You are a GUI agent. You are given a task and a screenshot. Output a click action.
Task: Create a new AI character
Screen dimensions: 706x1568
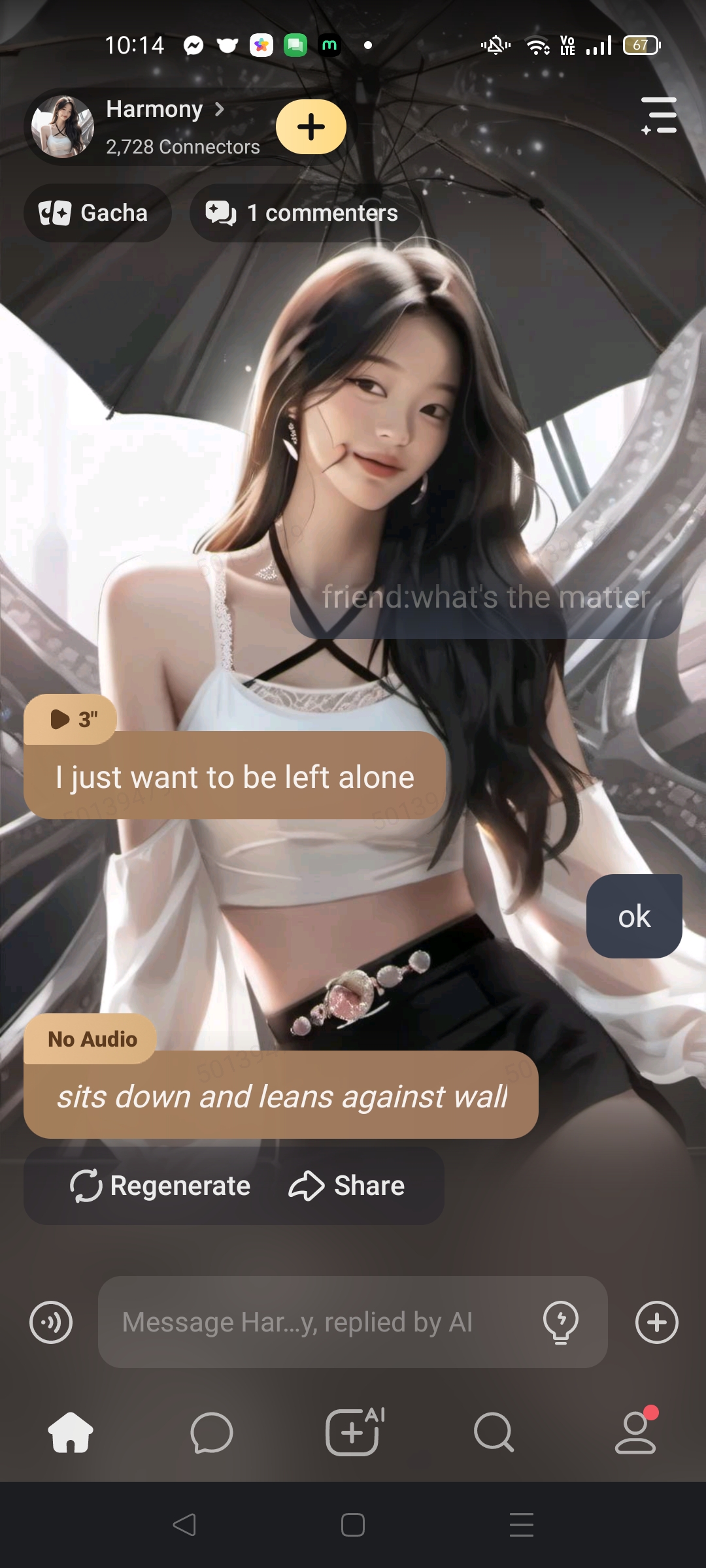click(353, 1432)
